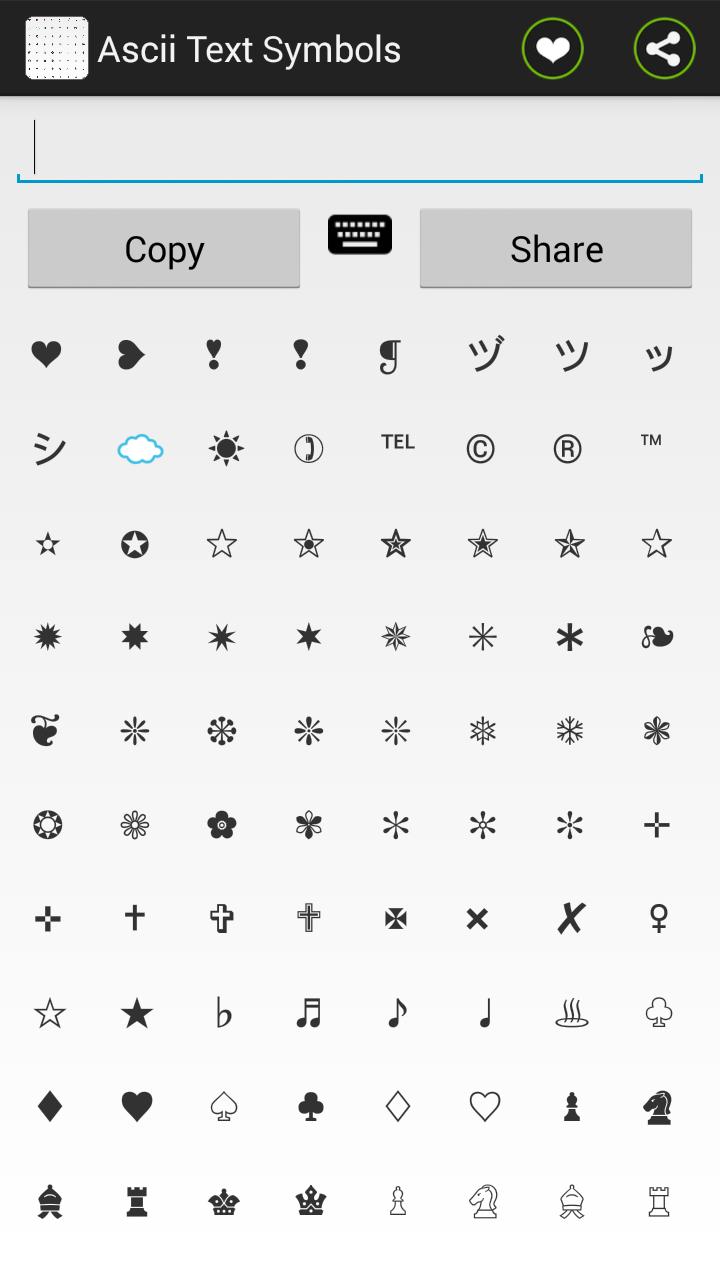This screenshot has width=720, height=1280.
Task: Add the bold slanted ✗ mark
Action: pos(570,917)
